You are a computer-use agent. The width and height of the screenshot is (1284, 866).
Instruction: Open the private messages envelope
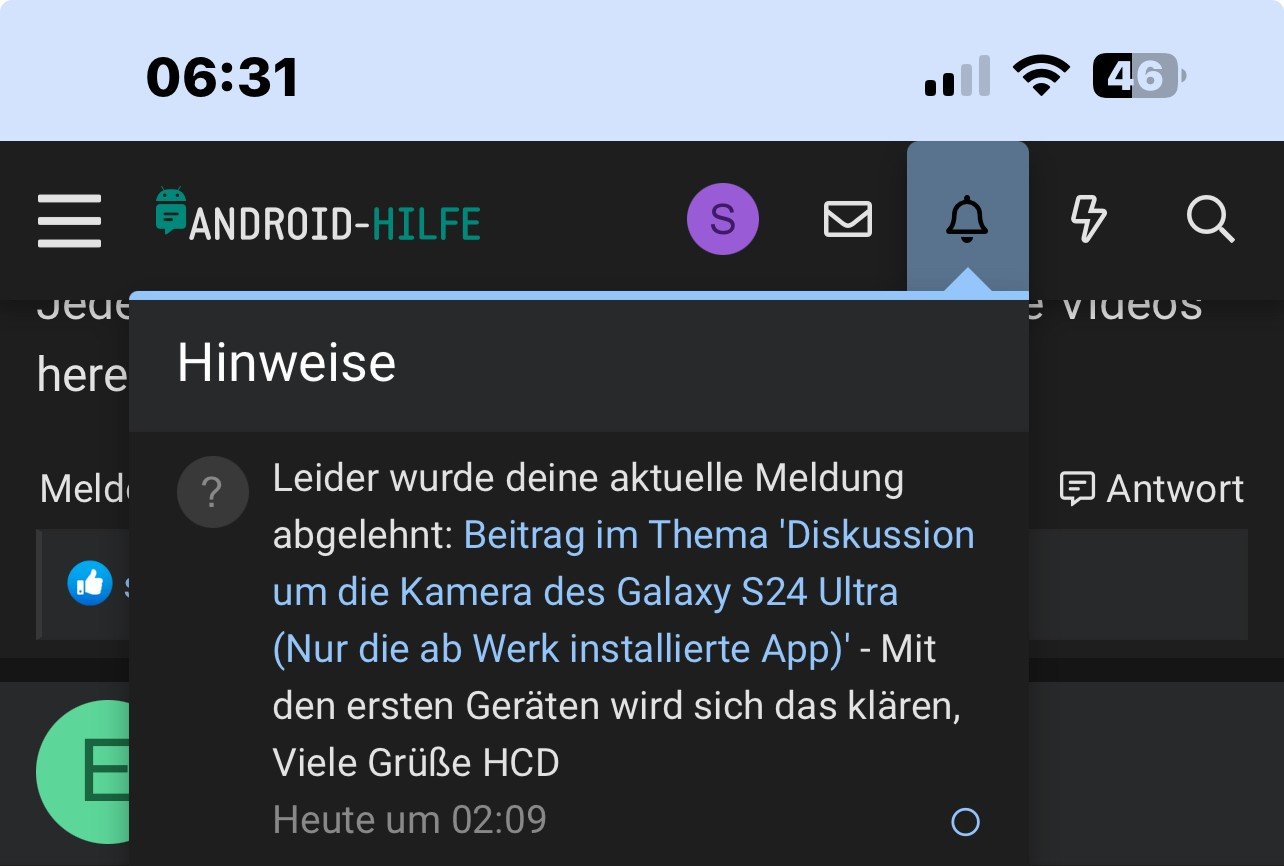[847, 219]
